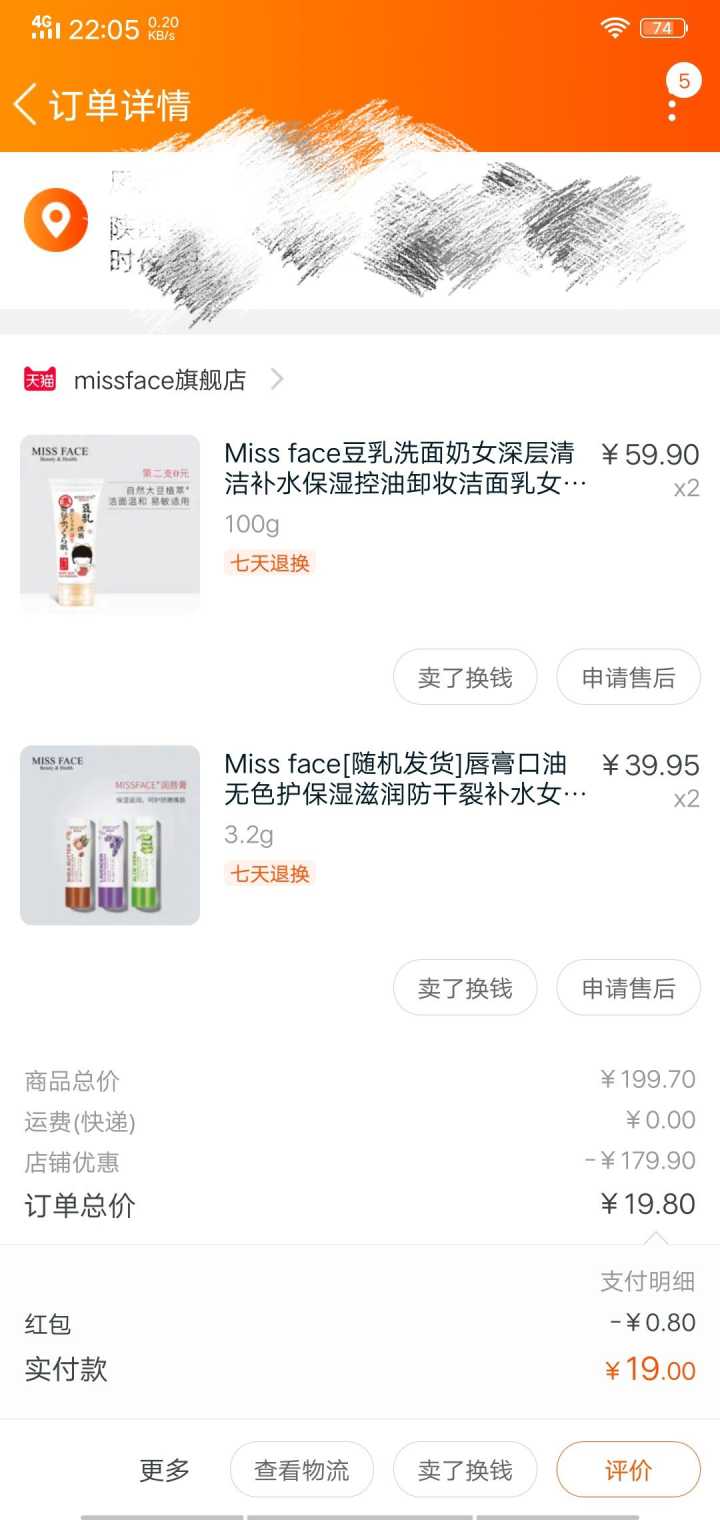Screen dimensions: 720x1520
Task: Go back from the order details page
Action: 26,104
